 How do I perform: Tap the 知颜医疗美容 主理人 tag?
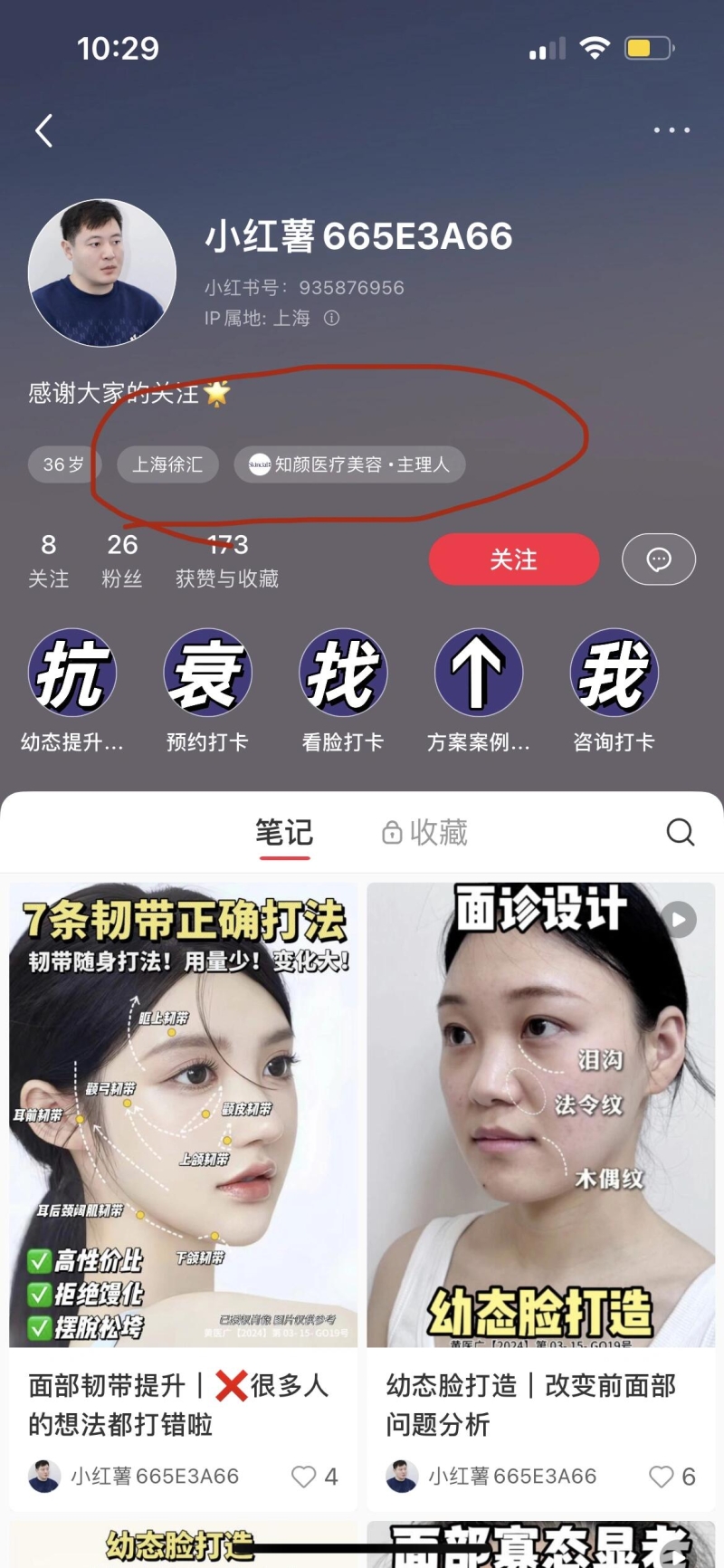[x=349, y=464]
